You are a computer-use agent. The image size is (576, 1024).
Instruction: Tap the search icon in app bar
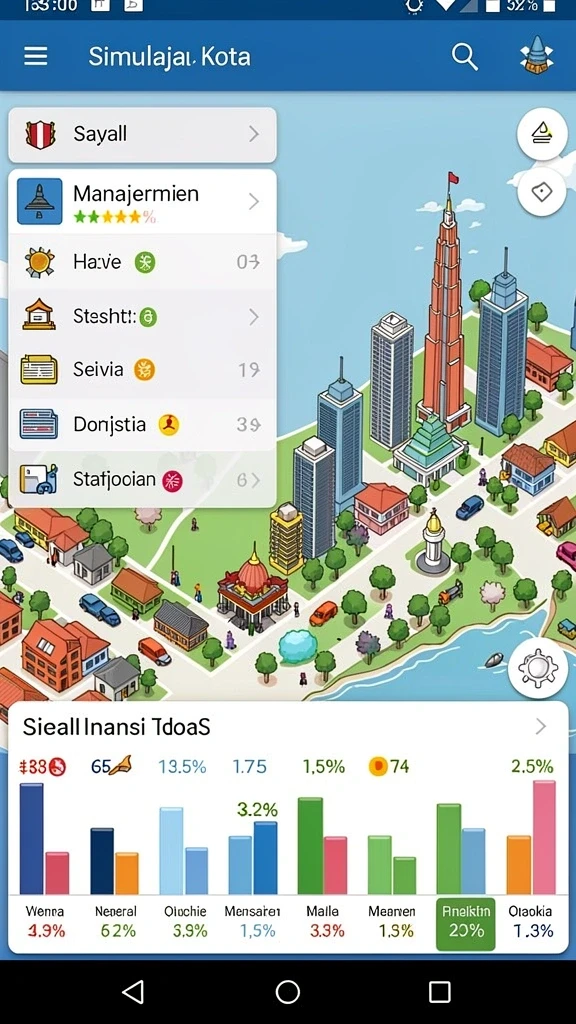pos(464,57)
